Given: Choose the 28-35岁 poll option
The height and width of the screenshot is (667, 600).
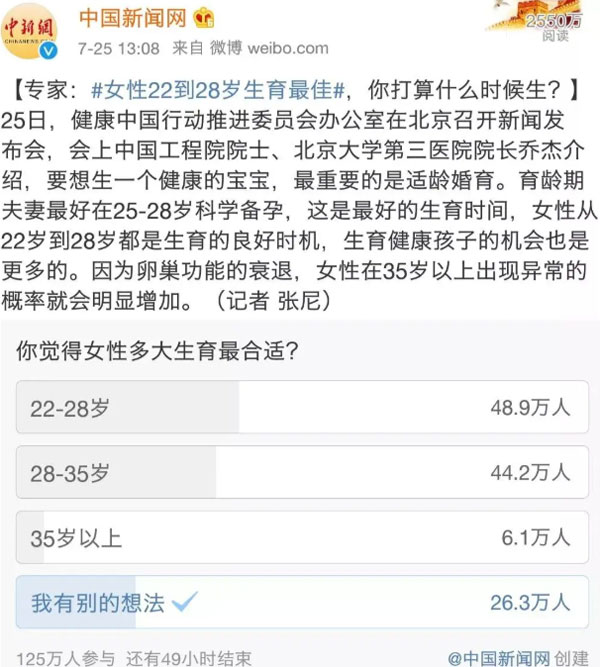Looking at the screenshot, I should coord(300,472).
